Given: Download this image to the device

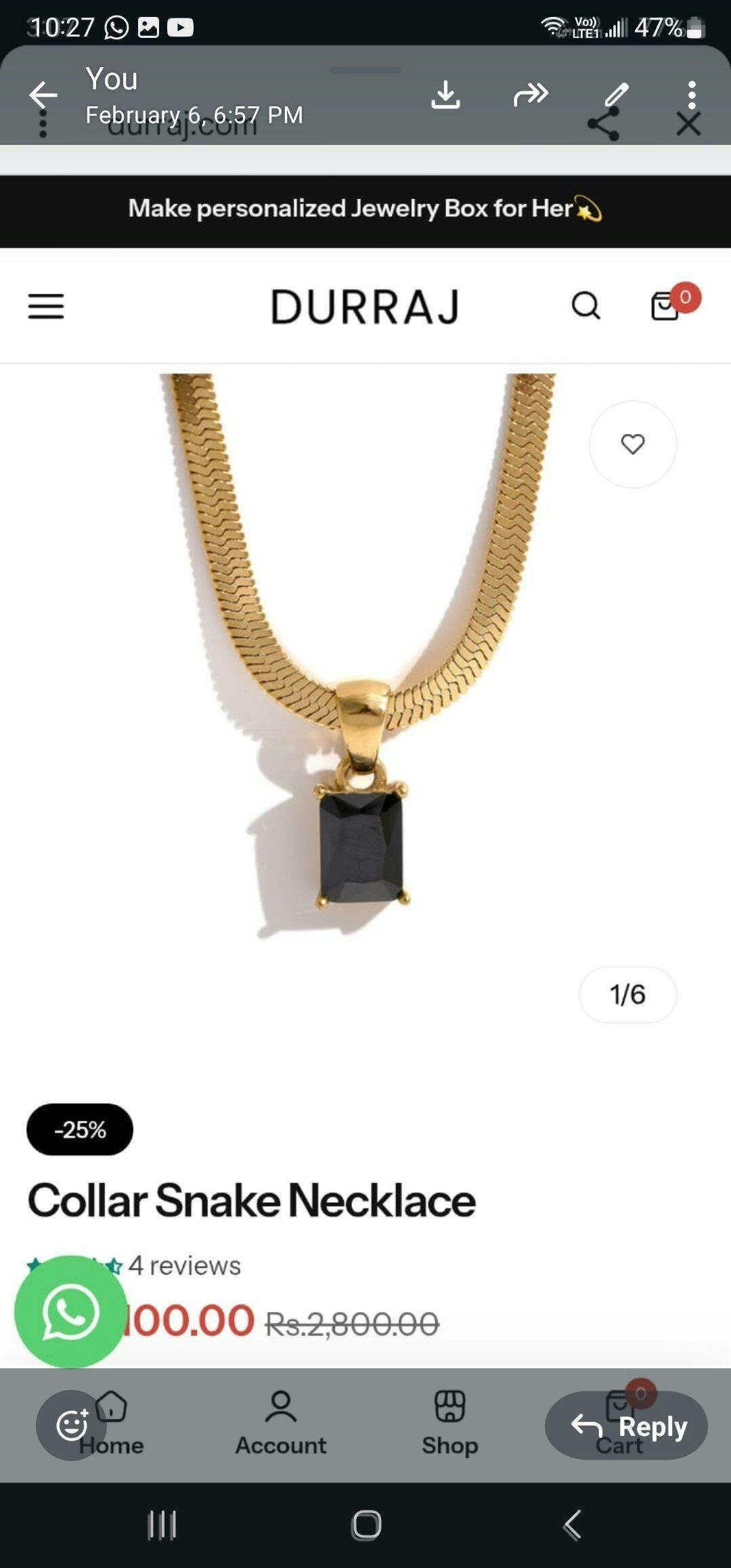Looking at the screenshot, I should pyautogui.click(x=445, y=95).
